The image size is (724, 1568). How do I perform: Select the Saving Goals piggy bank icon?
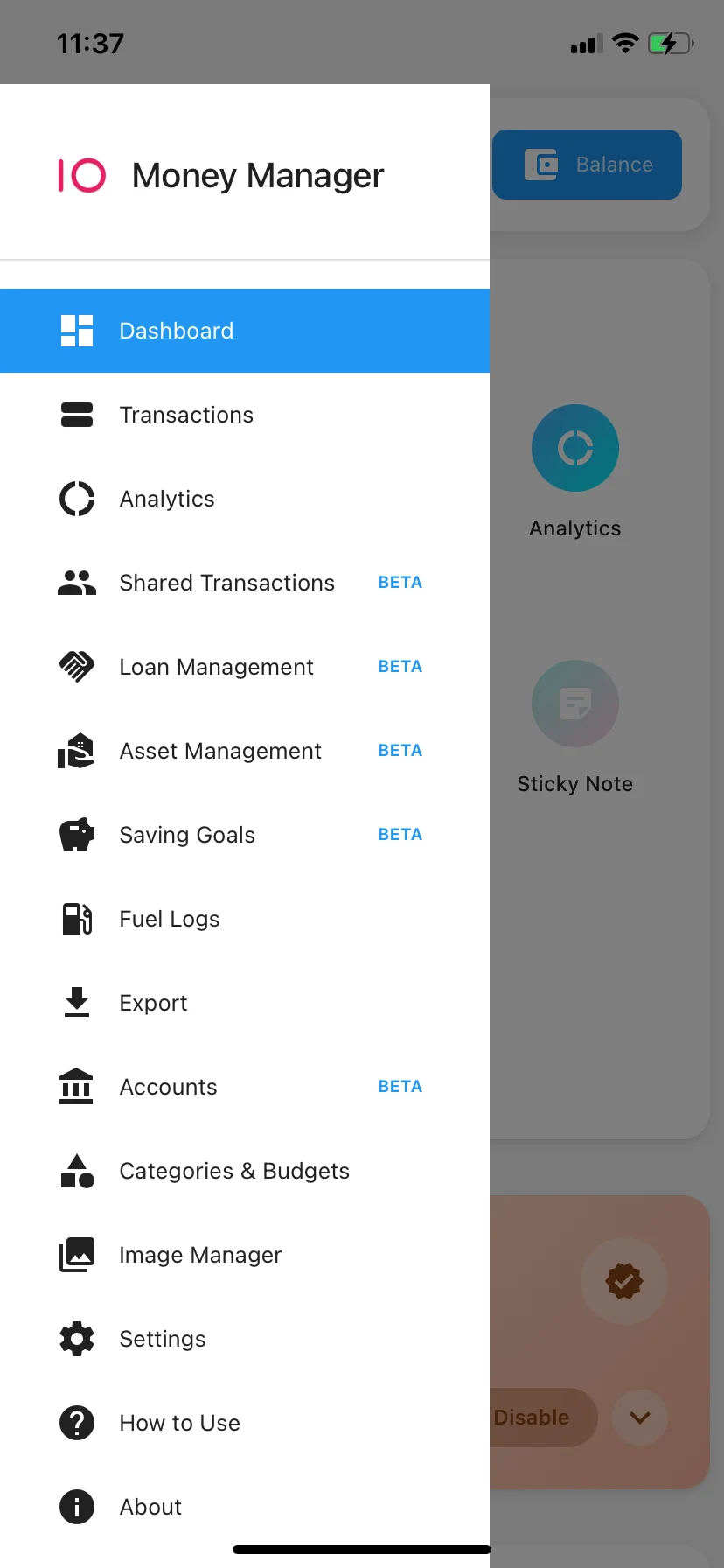(77, 834)
